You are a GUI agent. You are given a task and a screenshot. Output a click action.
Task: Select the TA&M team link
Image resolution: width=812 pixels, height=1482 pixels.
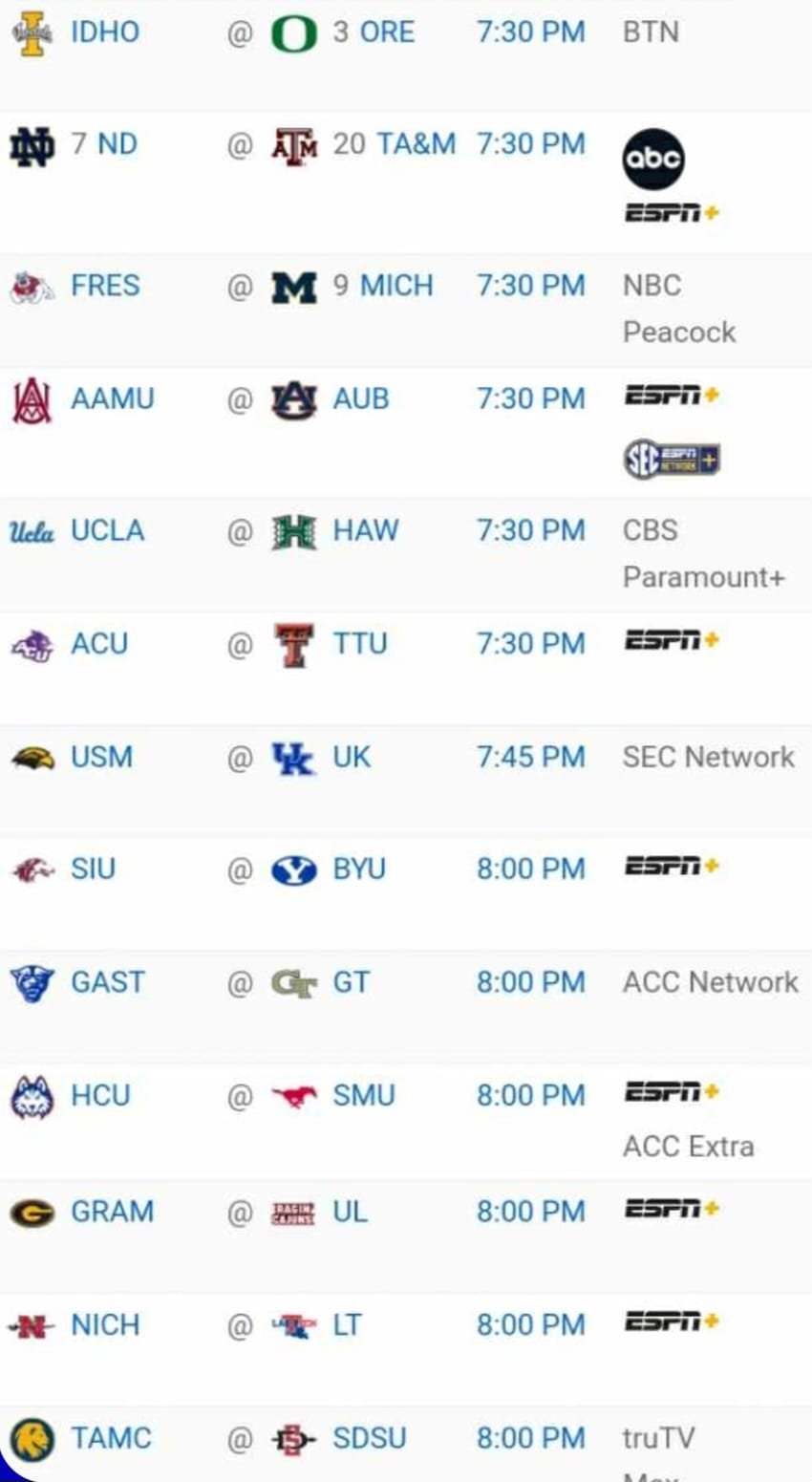[416, 144]
